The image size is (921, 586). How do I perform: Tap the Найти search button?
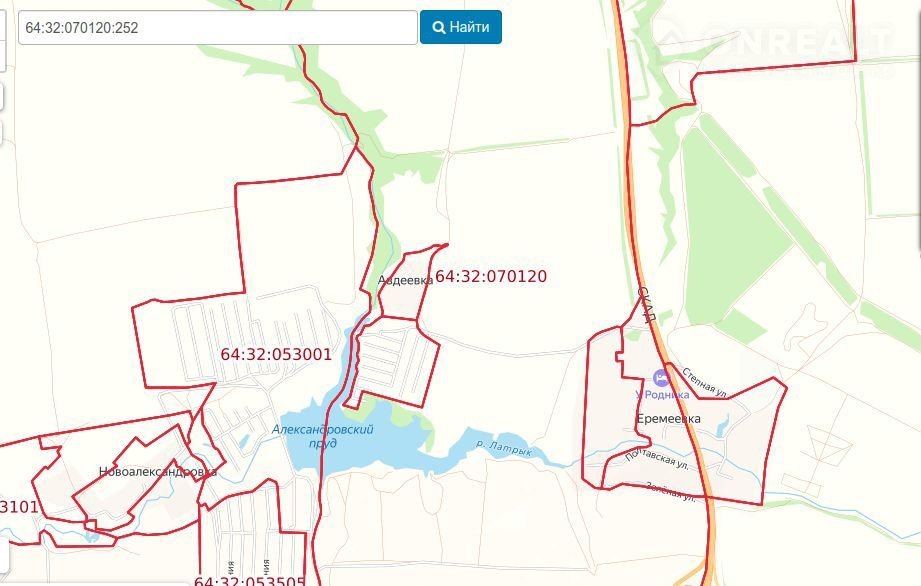click(461, 27)
